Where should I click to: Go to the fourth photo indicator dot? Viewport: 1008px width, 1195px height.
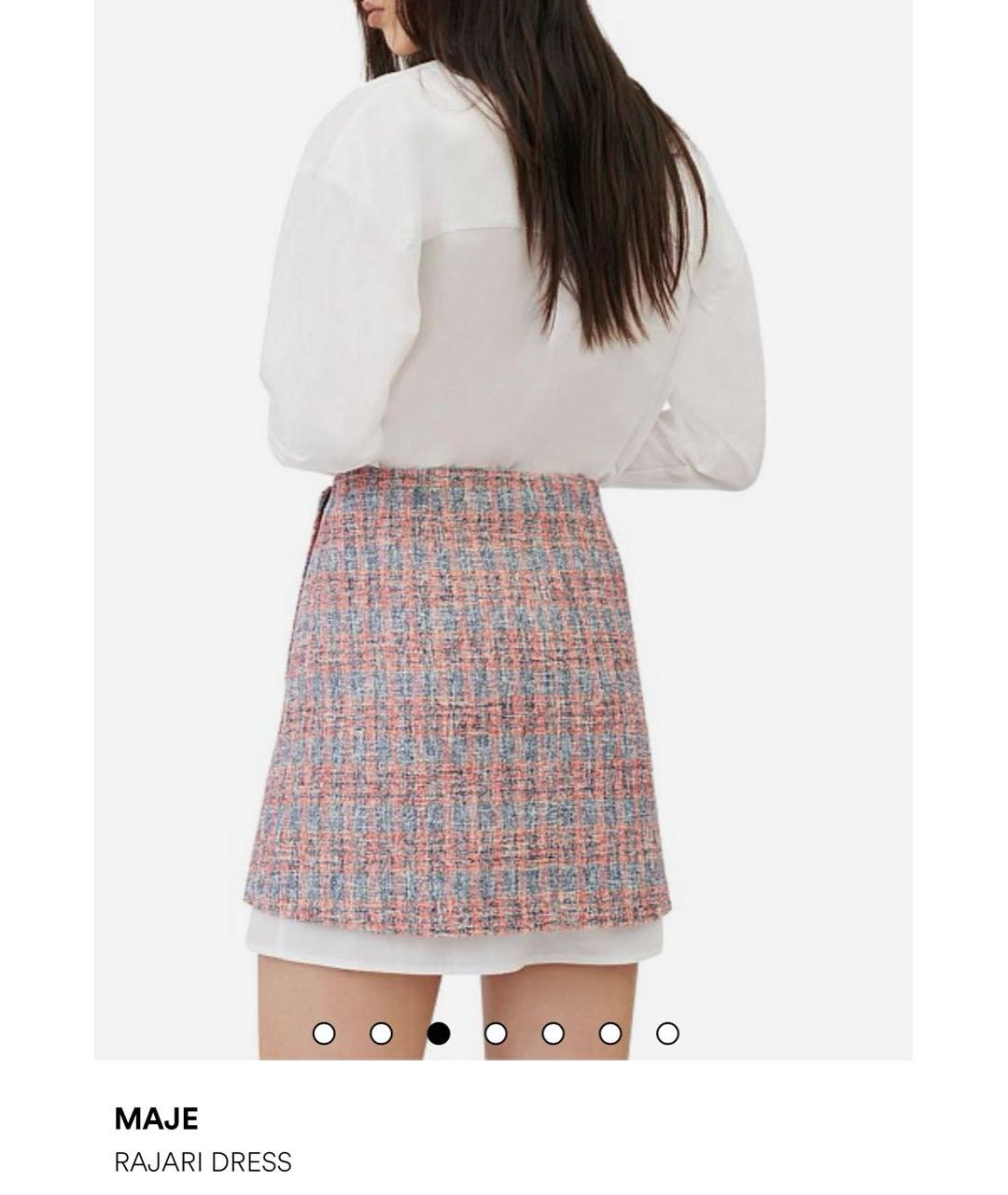496,1033
